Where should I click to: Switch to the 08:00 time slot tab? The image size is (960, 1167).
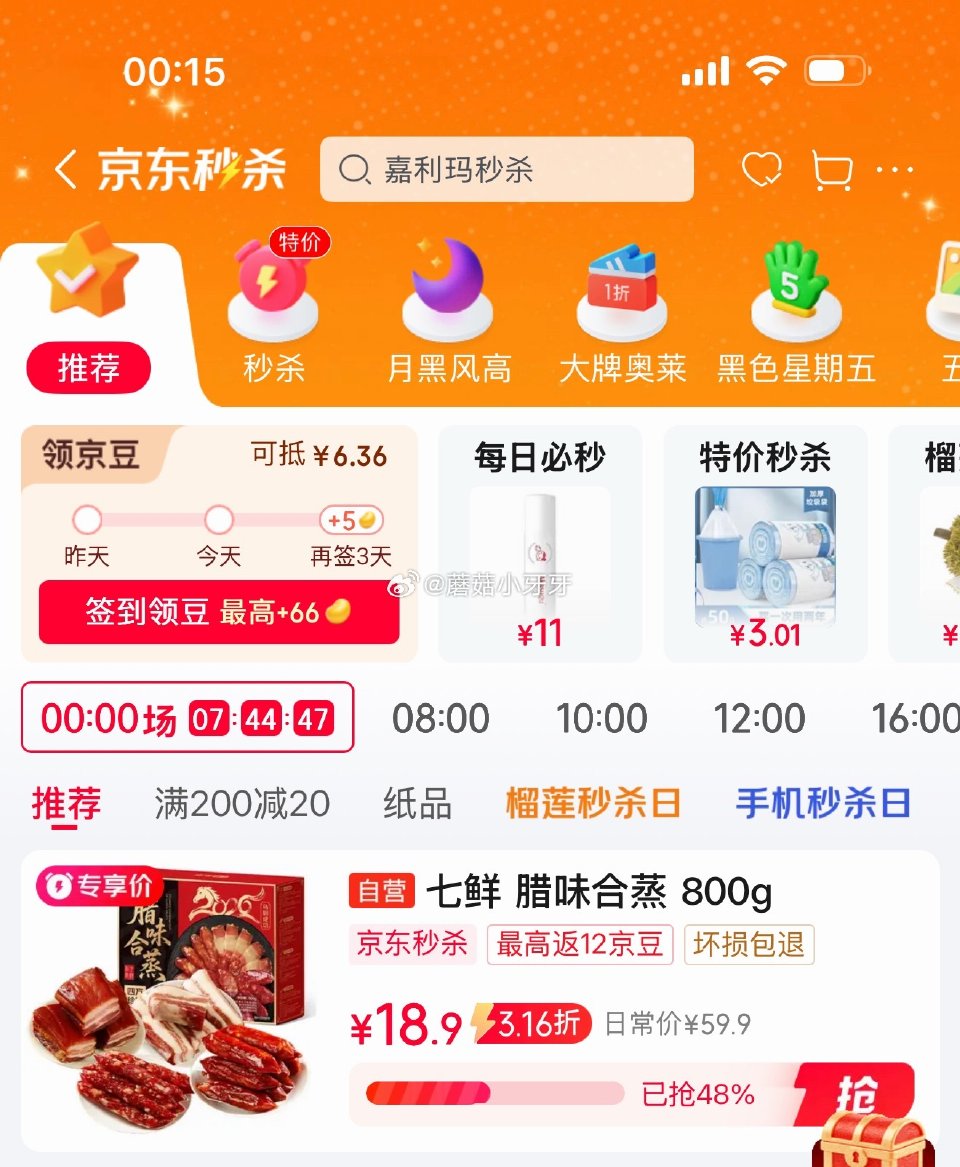[440, 718]
